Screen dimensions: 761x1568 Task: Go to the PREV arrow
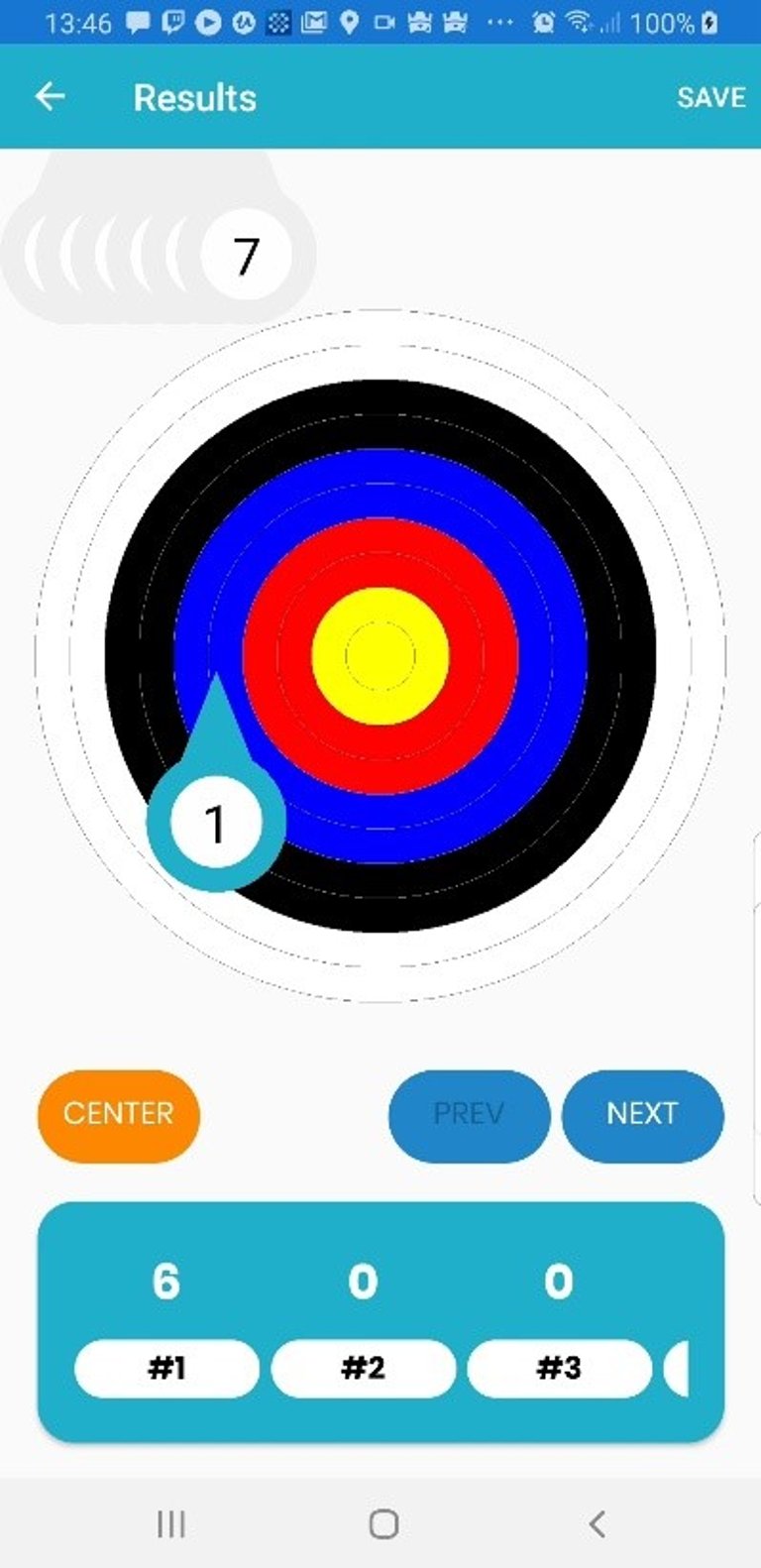click(x=469, y=1116)
